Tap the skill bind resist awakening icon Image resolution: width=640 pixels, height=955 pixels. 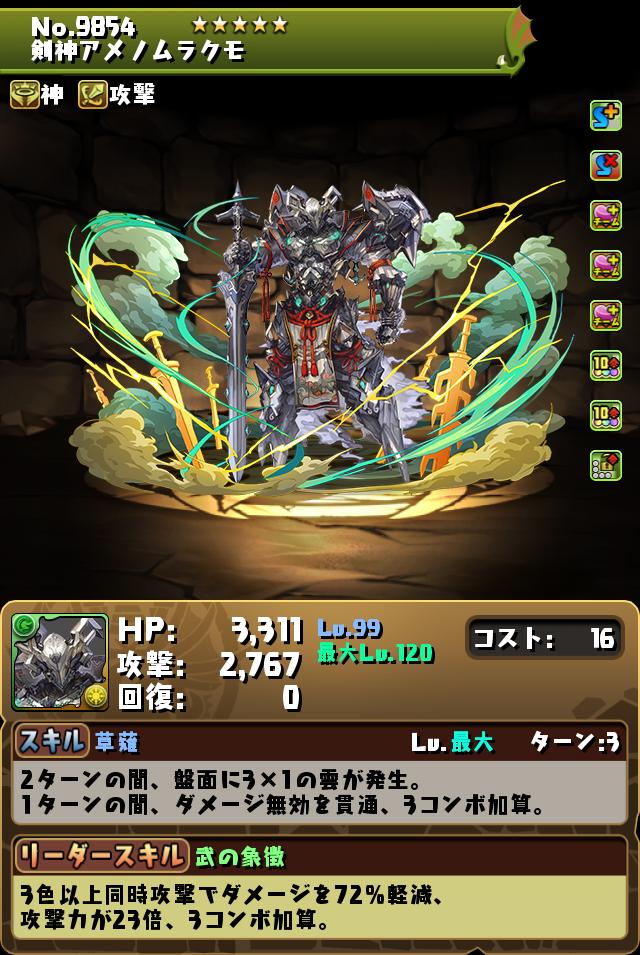pyautogui.click(x=604, y=165)
